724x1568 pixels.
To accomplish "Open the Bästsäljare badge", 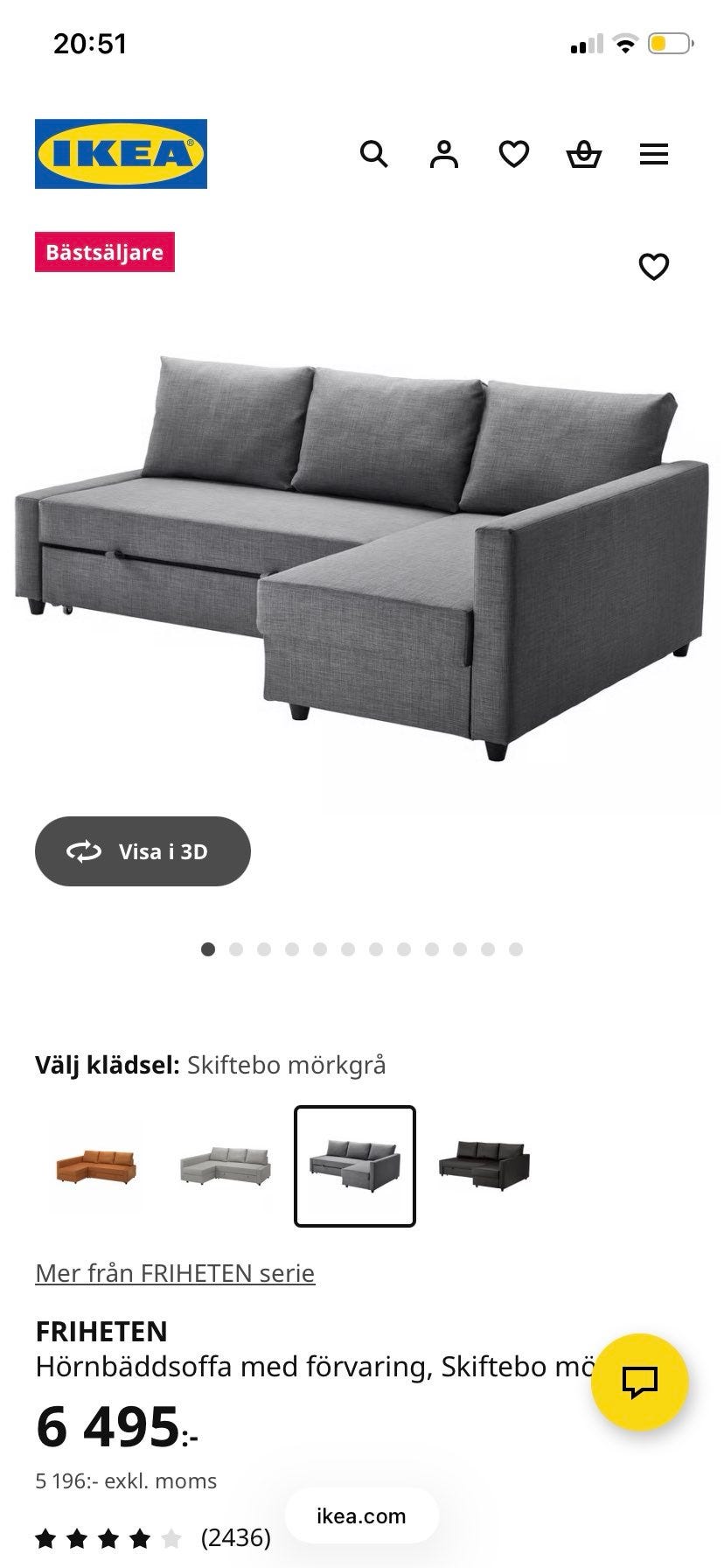I will coord(105,252).
